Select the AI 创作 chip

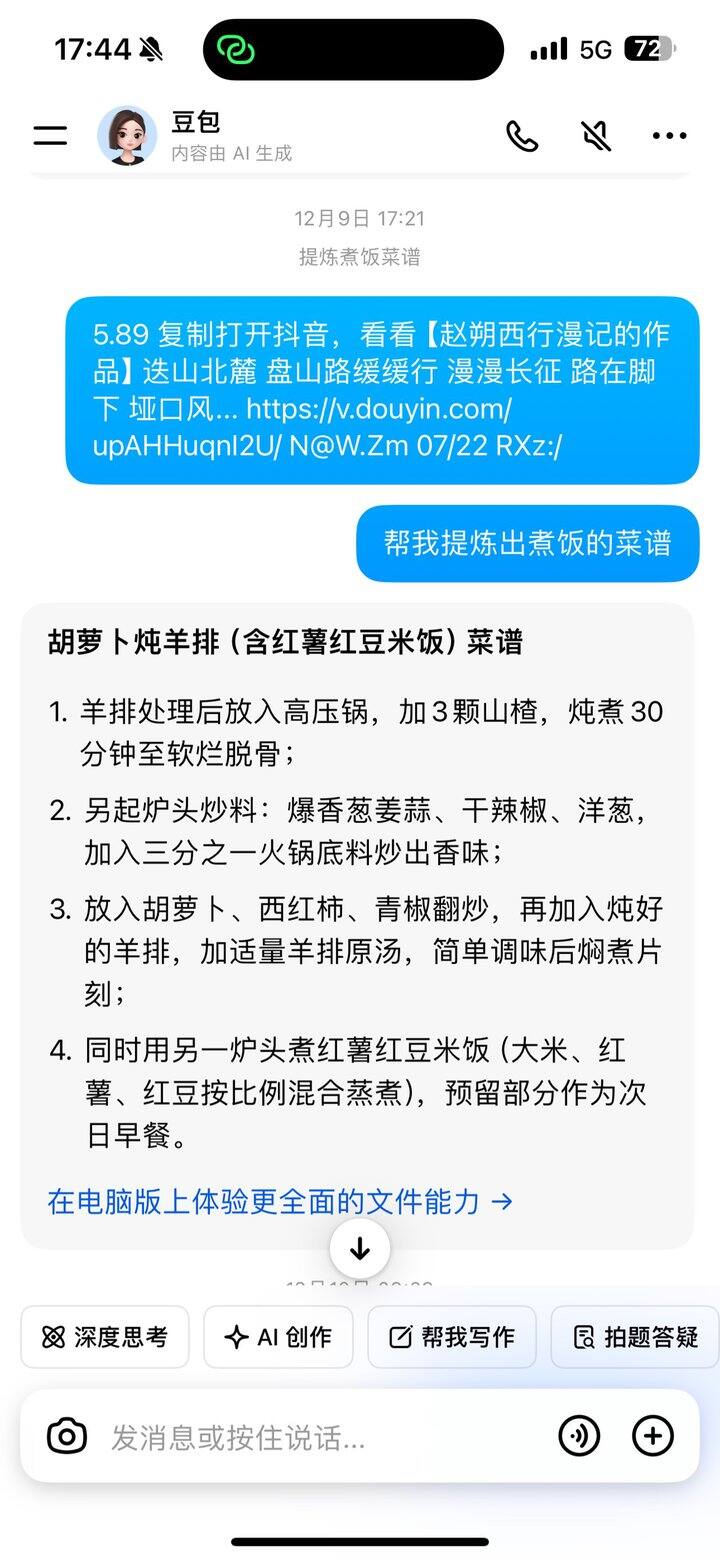(278, 1337)
